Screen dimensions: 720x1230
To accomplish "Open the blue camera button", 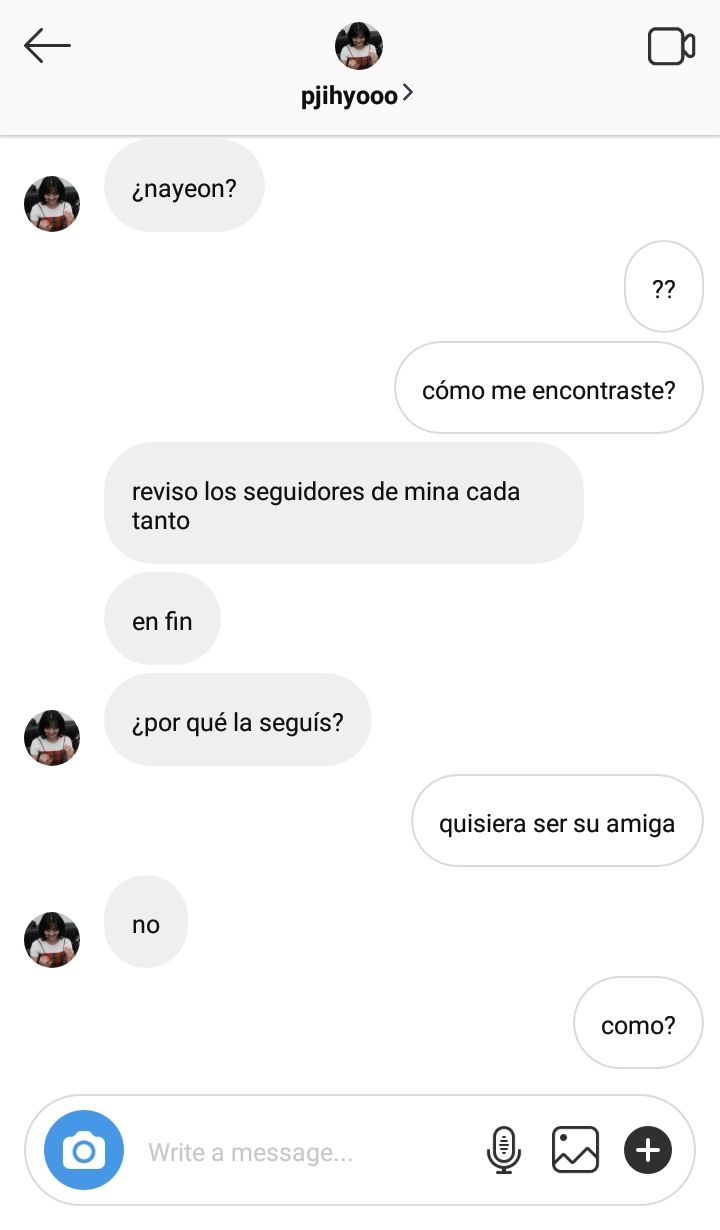I will tap(84, 1150).
